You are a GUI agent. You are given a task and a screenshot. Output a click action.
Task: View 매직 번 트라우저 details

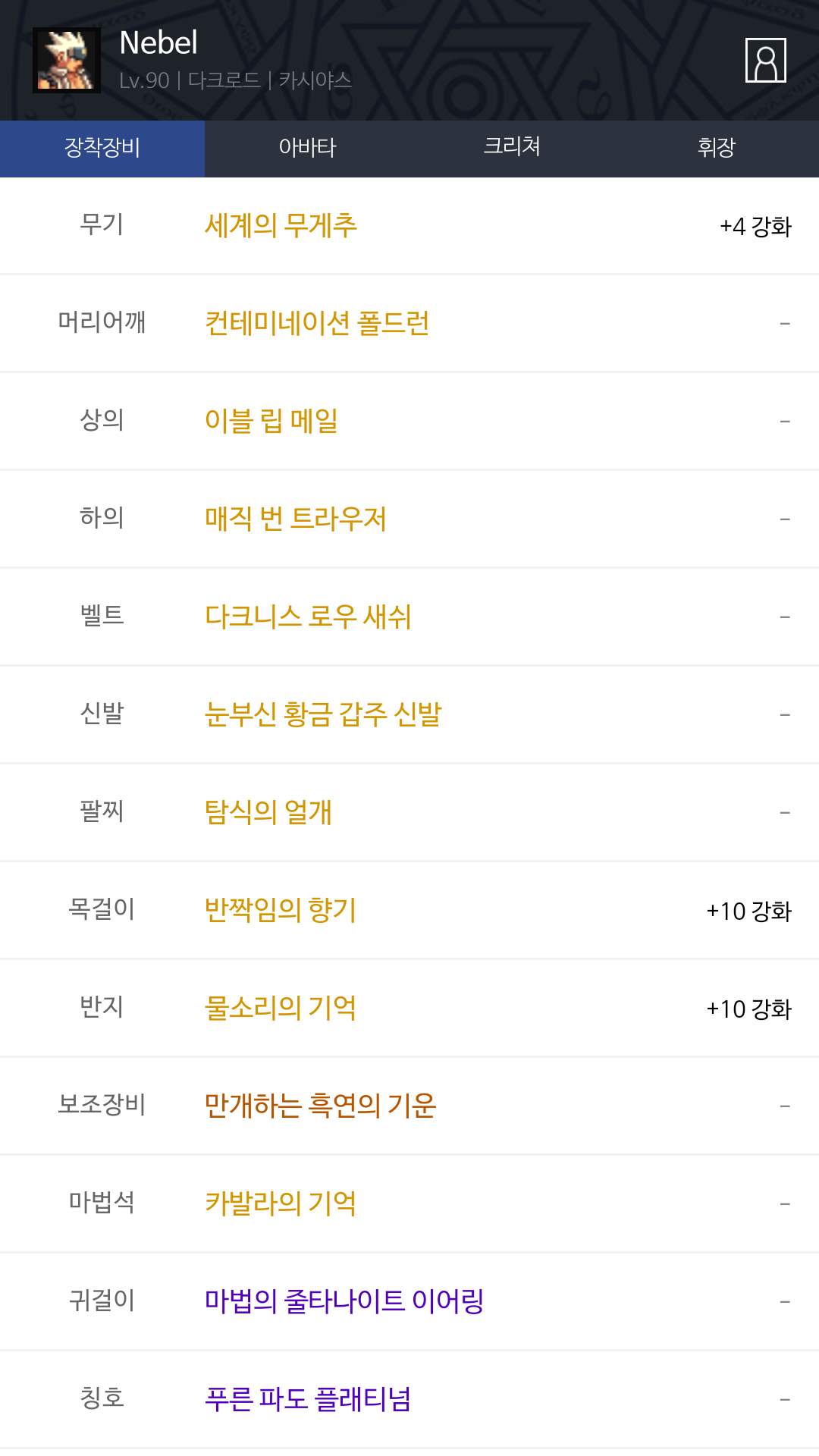click(x=296, y=519)
